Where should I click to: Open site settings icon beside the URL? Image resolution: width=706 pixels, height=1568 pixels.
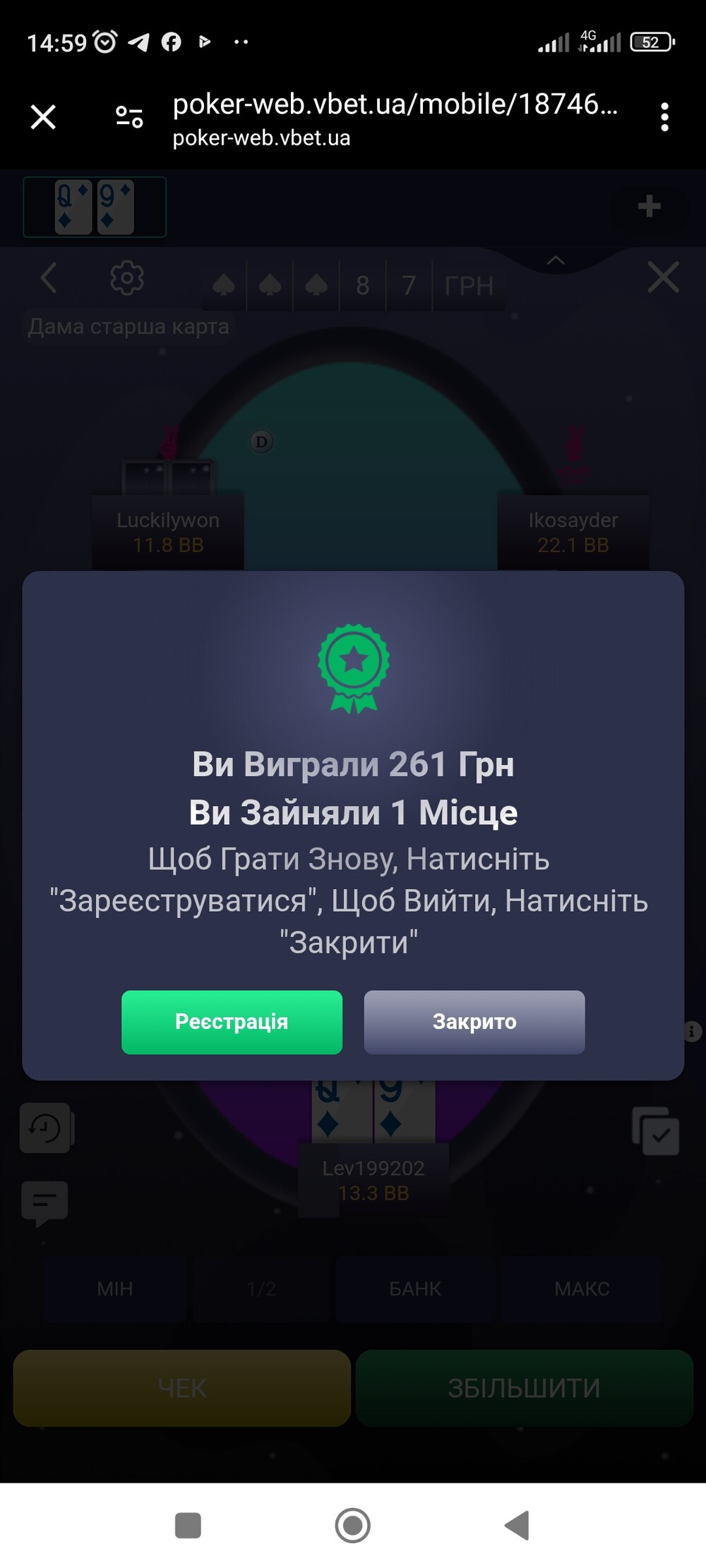(130, 117)
